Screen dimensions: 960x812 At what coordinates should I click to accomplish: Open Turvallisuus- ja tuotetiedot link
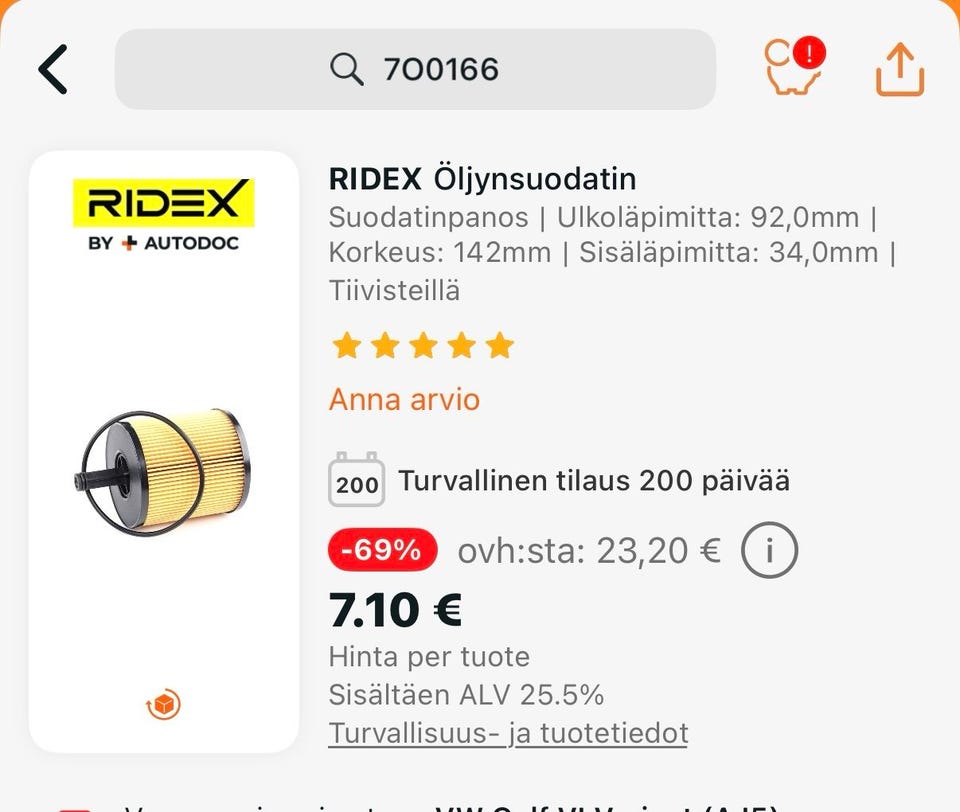click(508, 733)
